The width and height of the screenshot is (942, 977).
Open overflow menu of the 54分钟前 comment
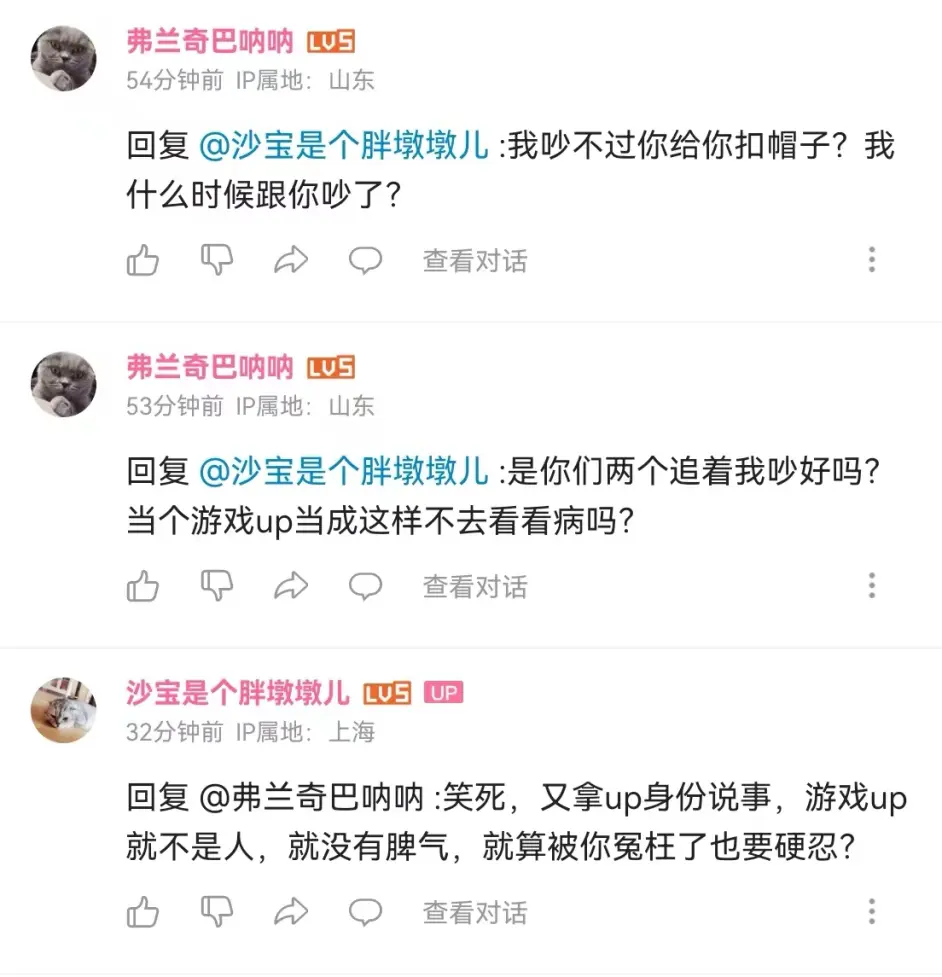tap(872, 260)
